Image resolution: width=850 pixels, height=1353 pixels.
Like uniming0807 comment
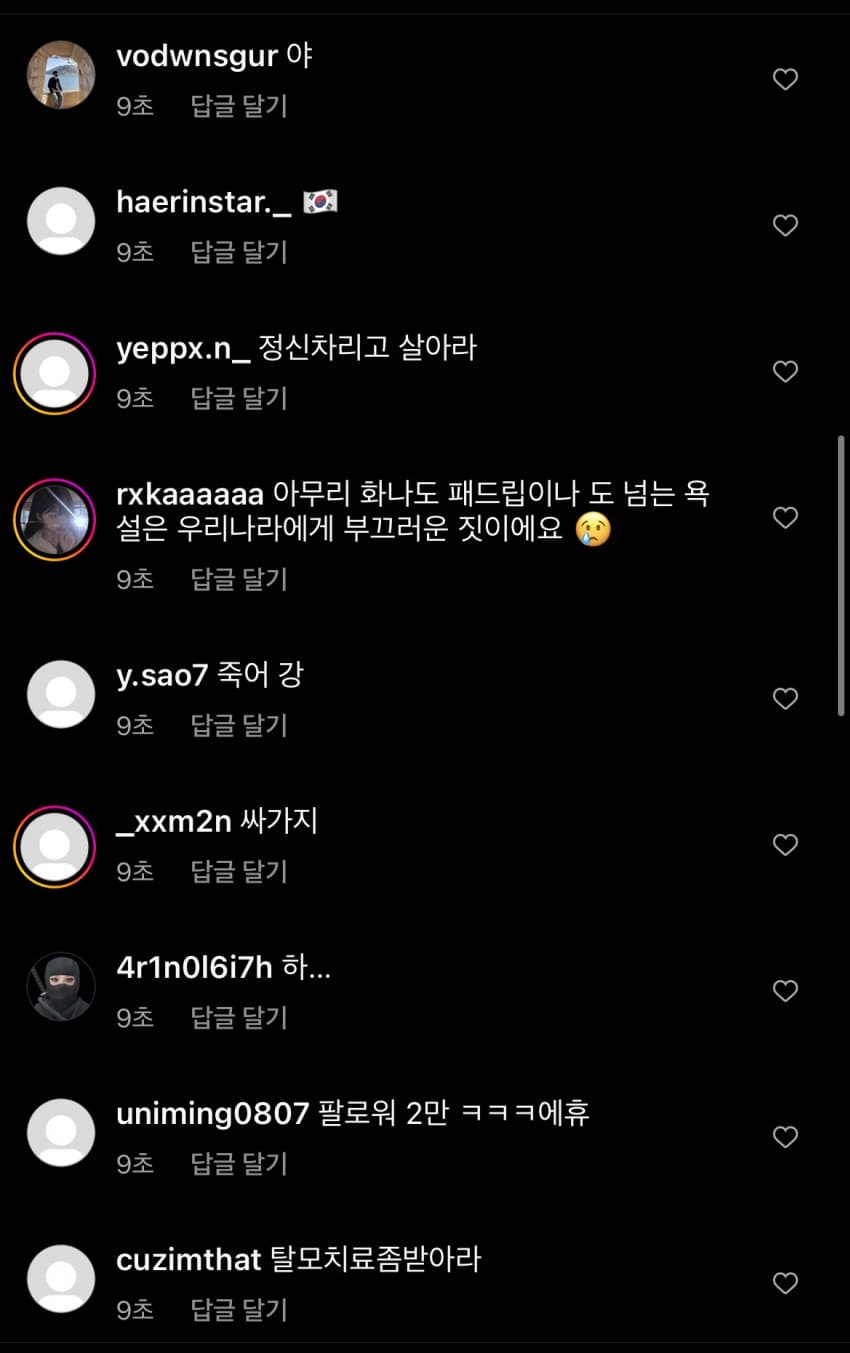click(785, 1137)
